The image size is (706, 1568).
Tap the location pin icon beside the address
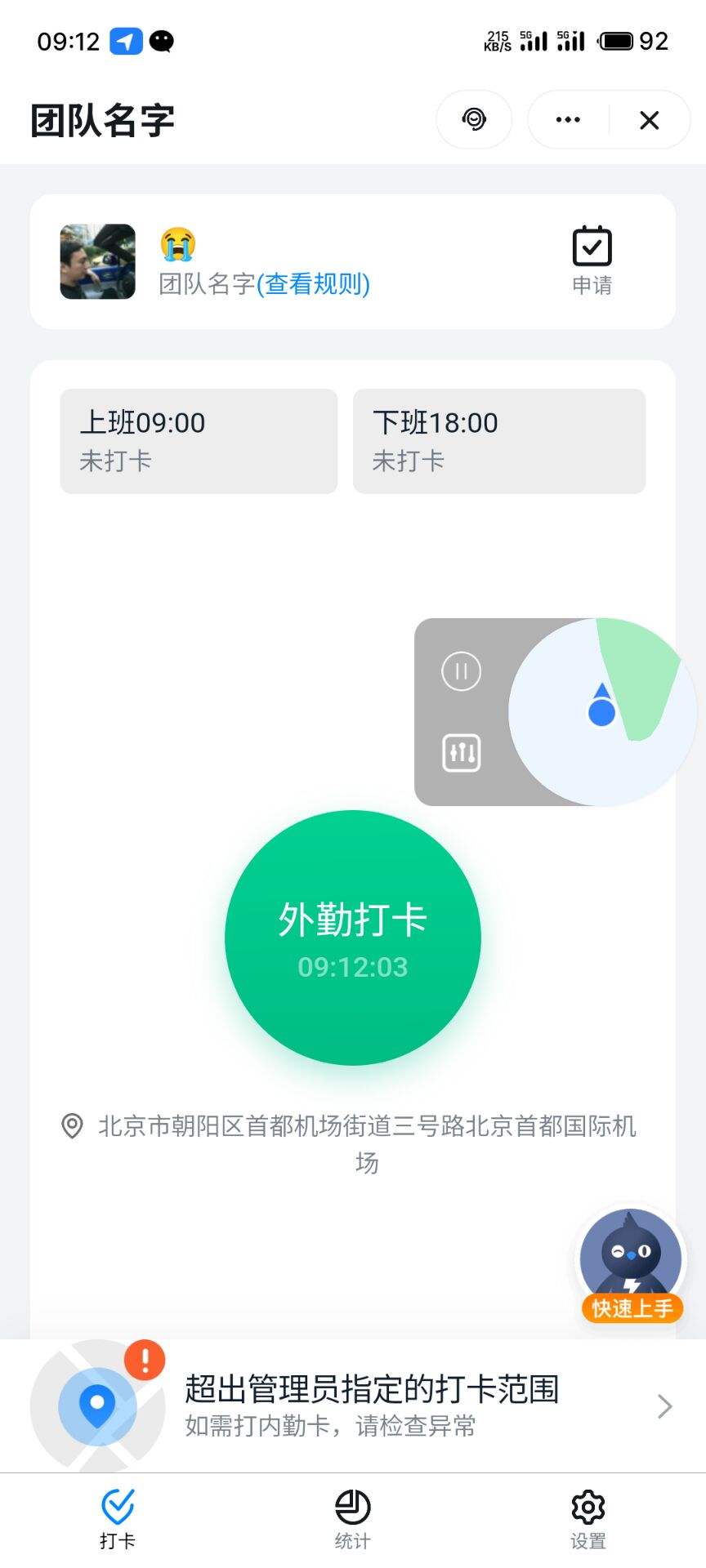(x=73, y=1126)
